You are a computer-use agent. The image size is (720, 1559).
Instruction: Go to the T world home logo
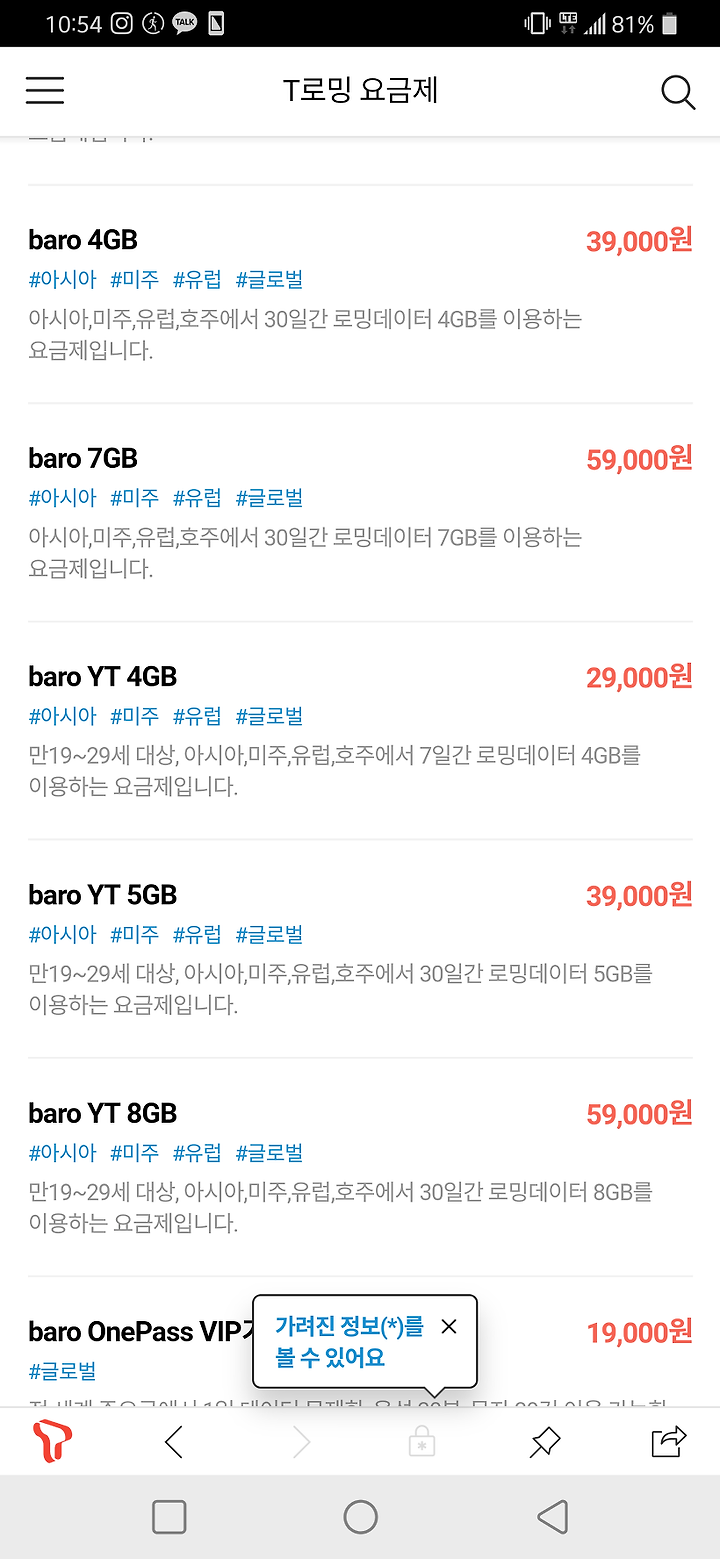[x=52, y=1441]
